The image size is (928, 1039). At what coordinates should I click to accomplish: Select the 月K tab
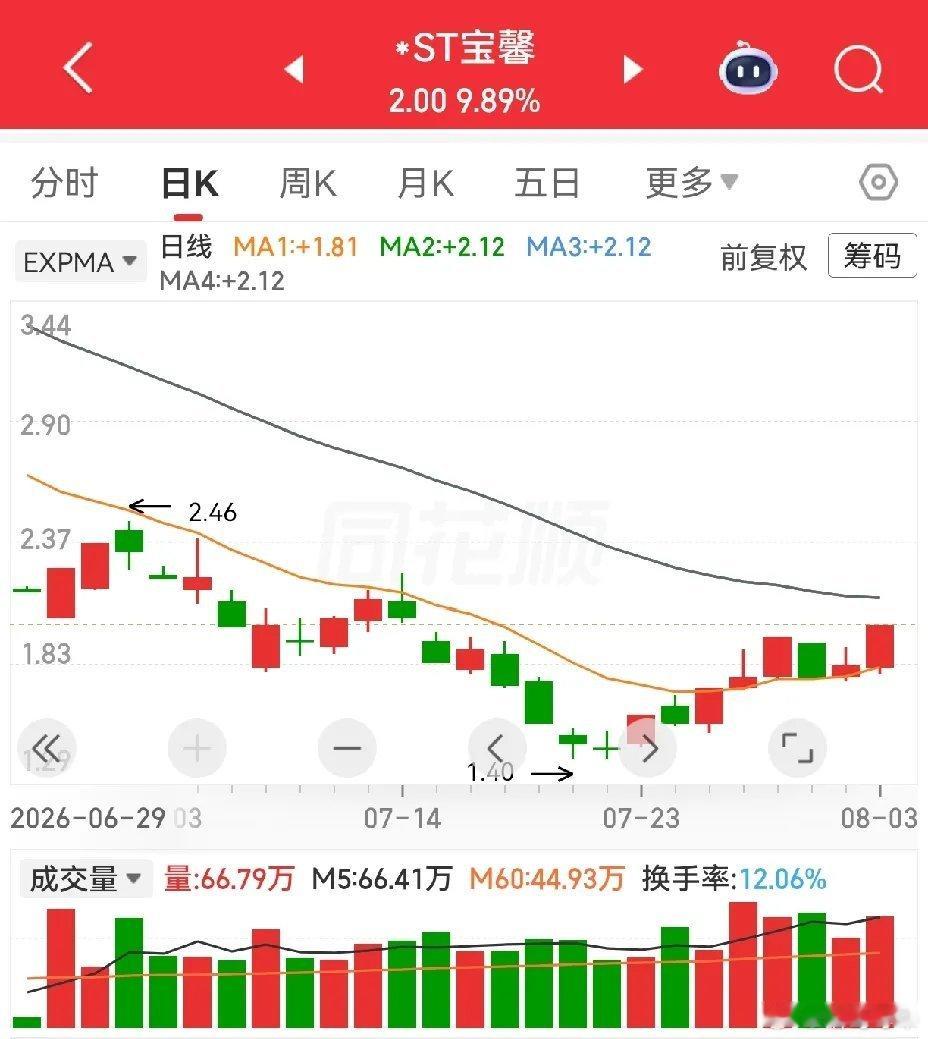coord(426,183)
